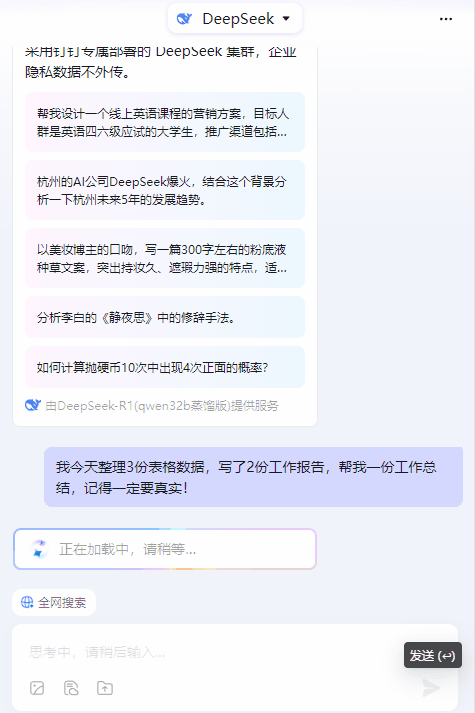Open the three-dot overflow menu

coord(446,19)
